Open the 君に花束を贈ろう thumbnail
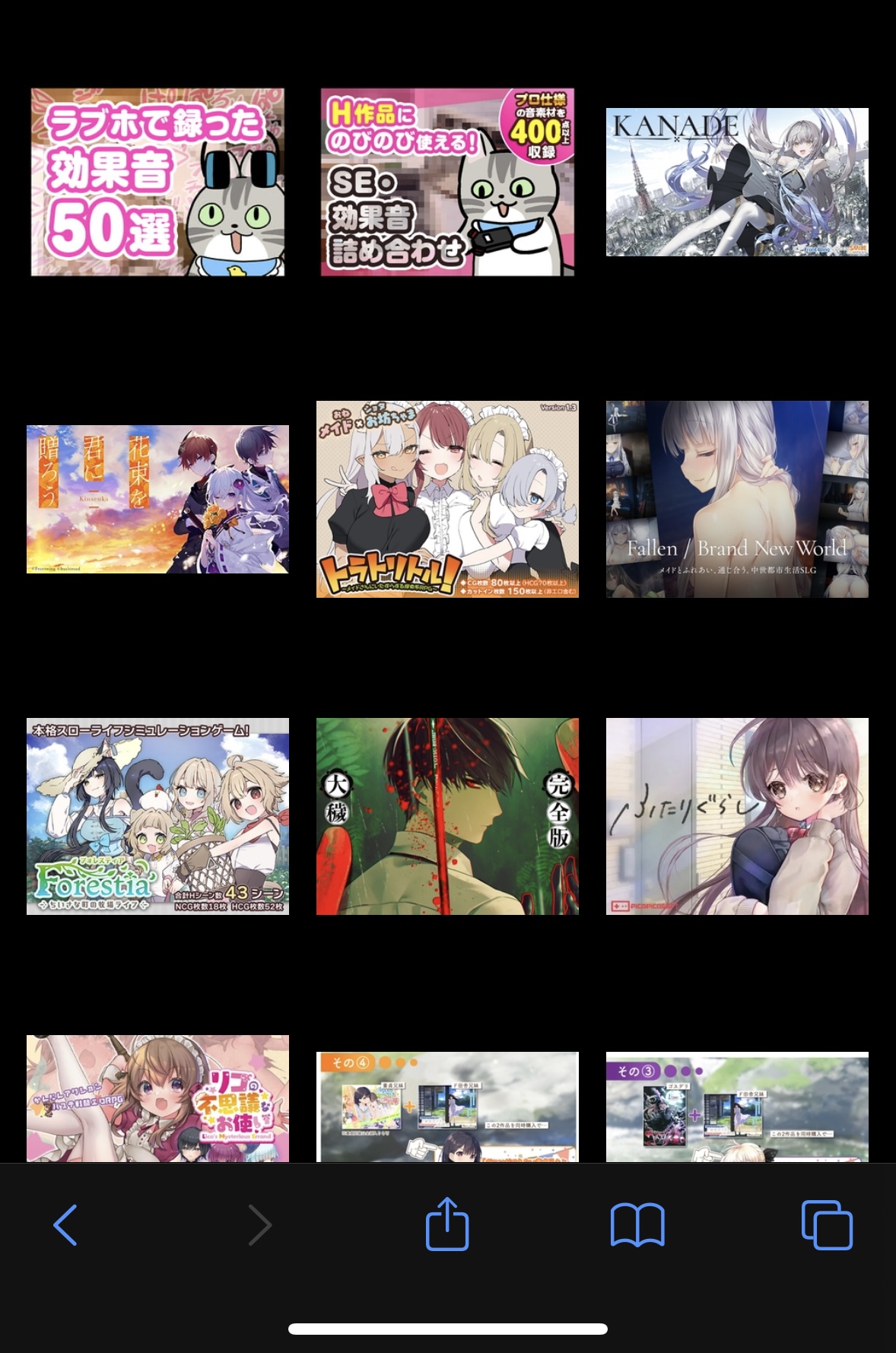This screenshot has width=896, height=1353. 157,499
